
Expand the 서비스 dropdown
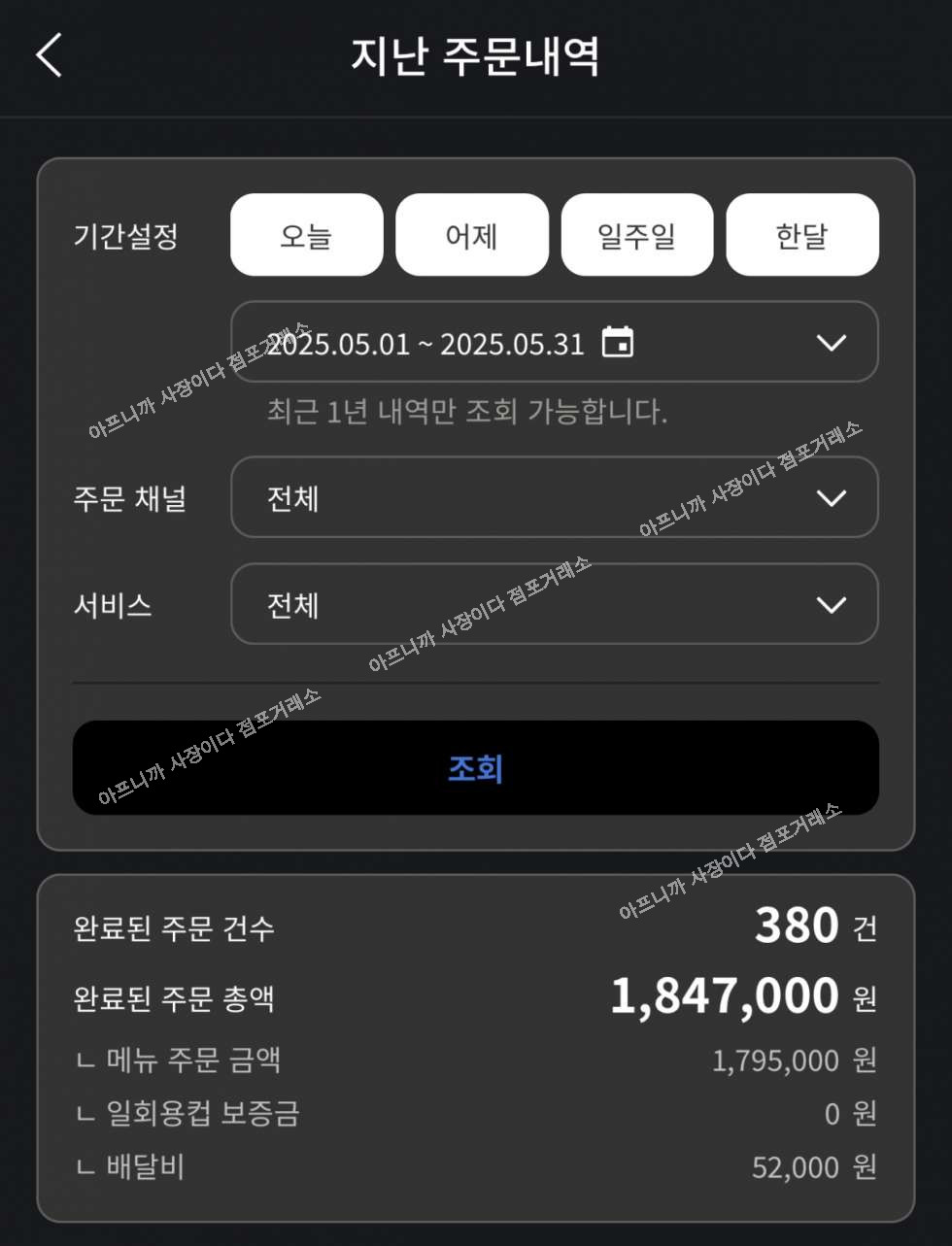point(554,605)
